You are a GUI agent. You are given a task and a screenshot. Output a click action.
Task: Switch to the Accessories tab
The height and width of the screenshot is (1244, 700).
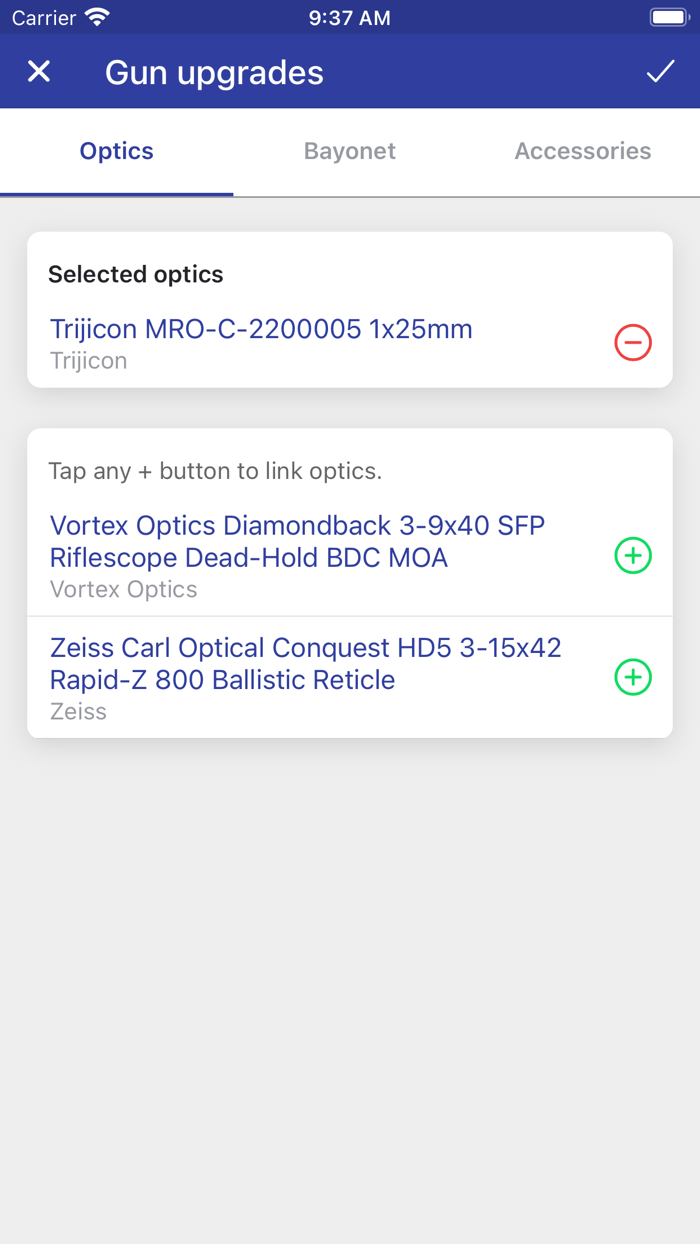582,151
